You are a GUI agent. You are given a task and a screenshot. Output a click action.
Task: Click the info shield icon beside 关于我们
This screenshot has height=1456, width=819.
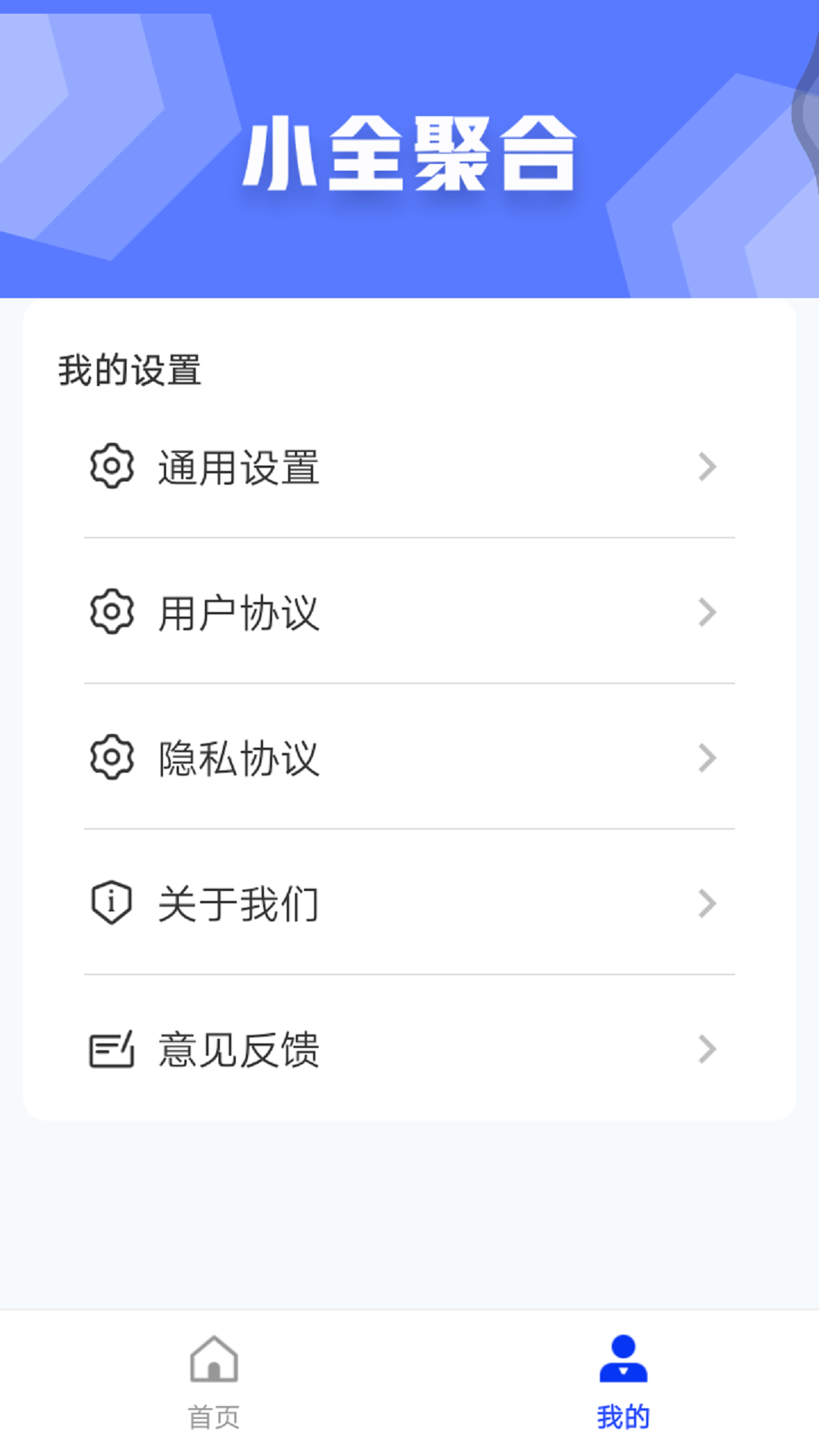coord(111,902)
